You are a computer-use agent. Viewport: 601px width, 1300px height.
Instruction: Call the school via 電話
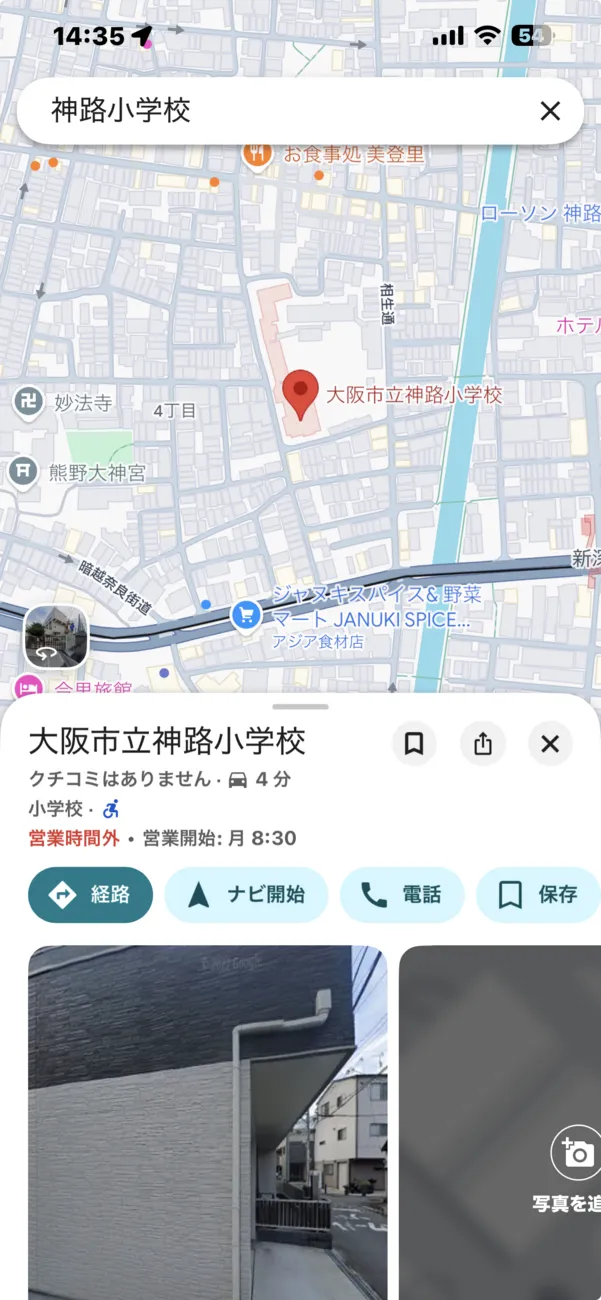tap(402, 894)
